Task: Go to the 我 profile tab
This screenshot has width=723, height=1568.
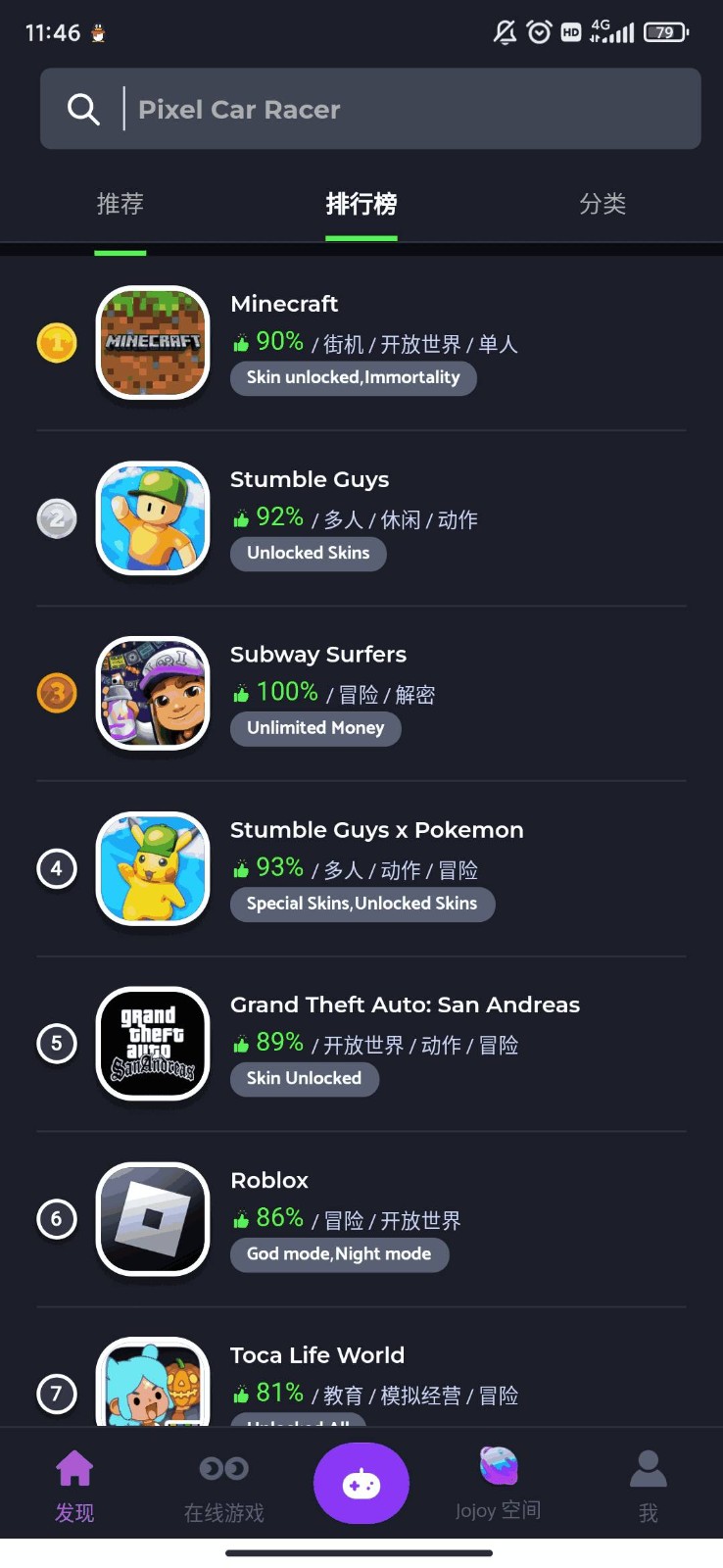Action: pos(648,1486)
